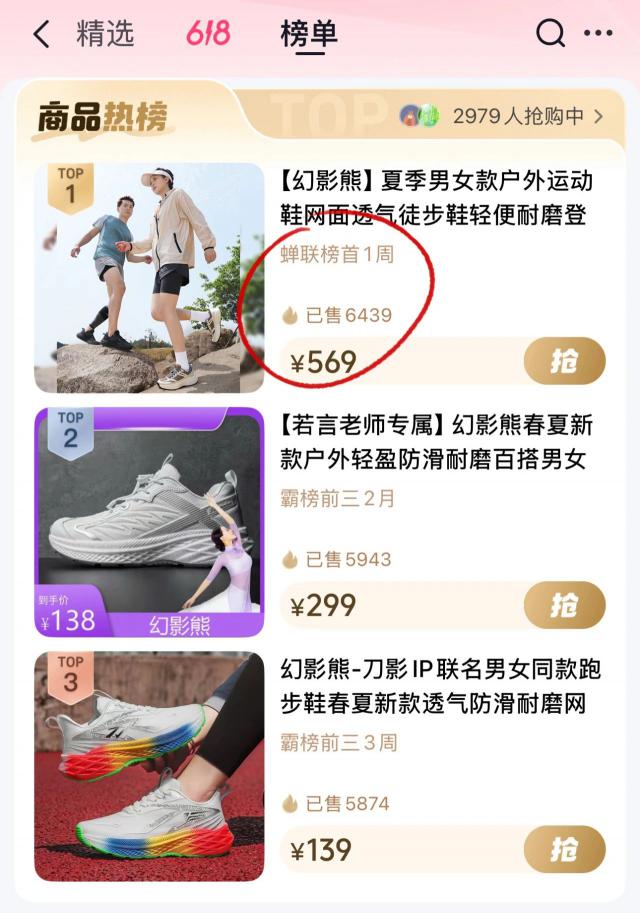The width and height of the screenshot is (640, 913).
Task: Go back with the arrow icon
Action: coord(41,35)
